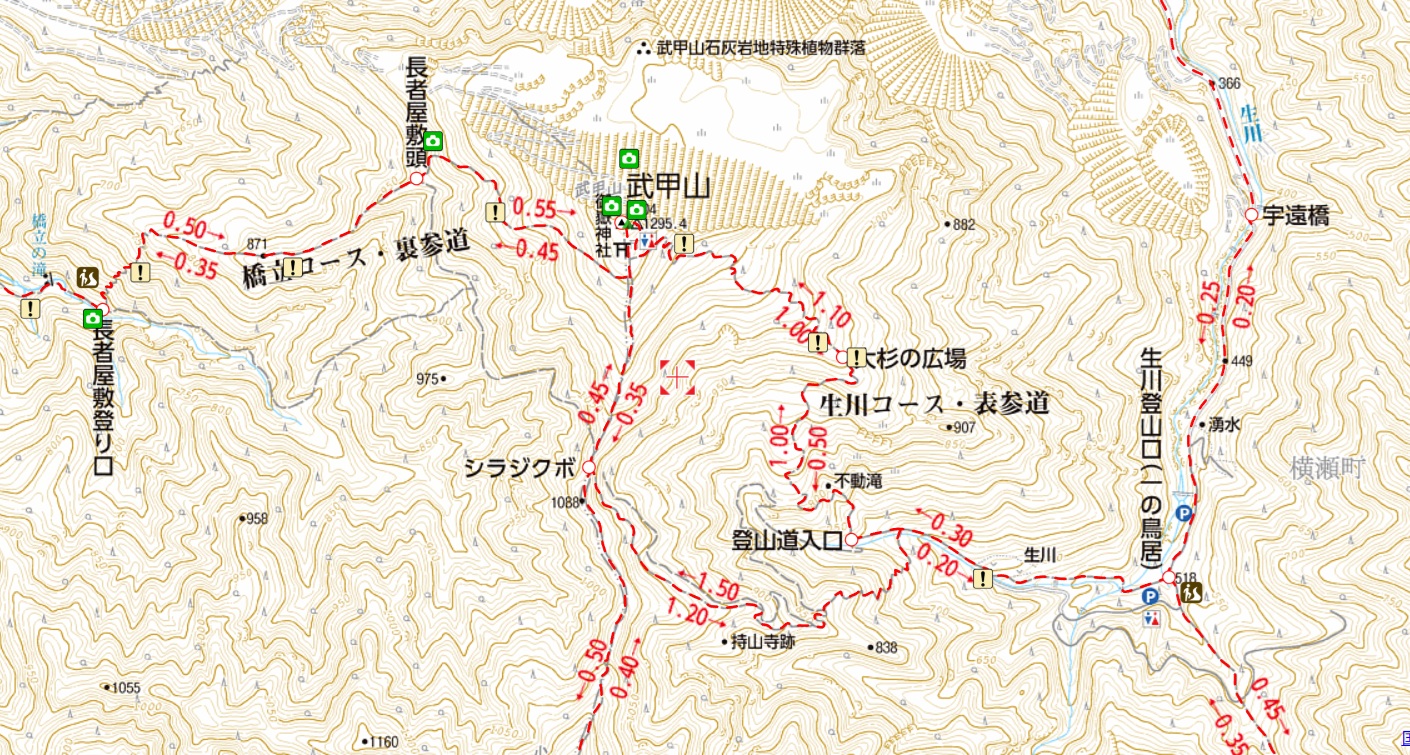
Task: Open the caution marker on 橋立コース label
Action: coord(293,267)
